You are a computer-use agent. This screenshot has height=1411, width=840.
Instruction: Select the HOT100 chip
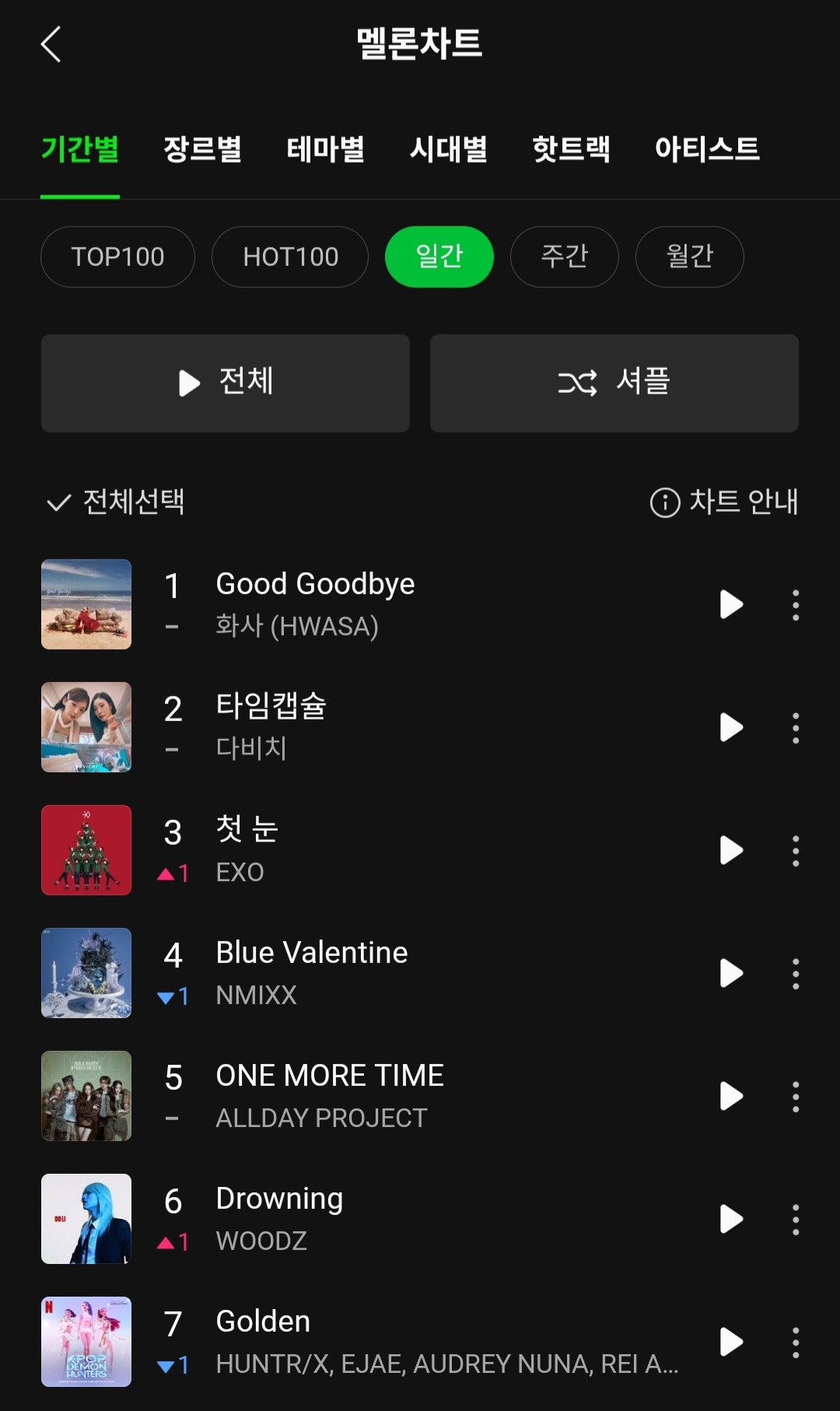coord(290,257)
